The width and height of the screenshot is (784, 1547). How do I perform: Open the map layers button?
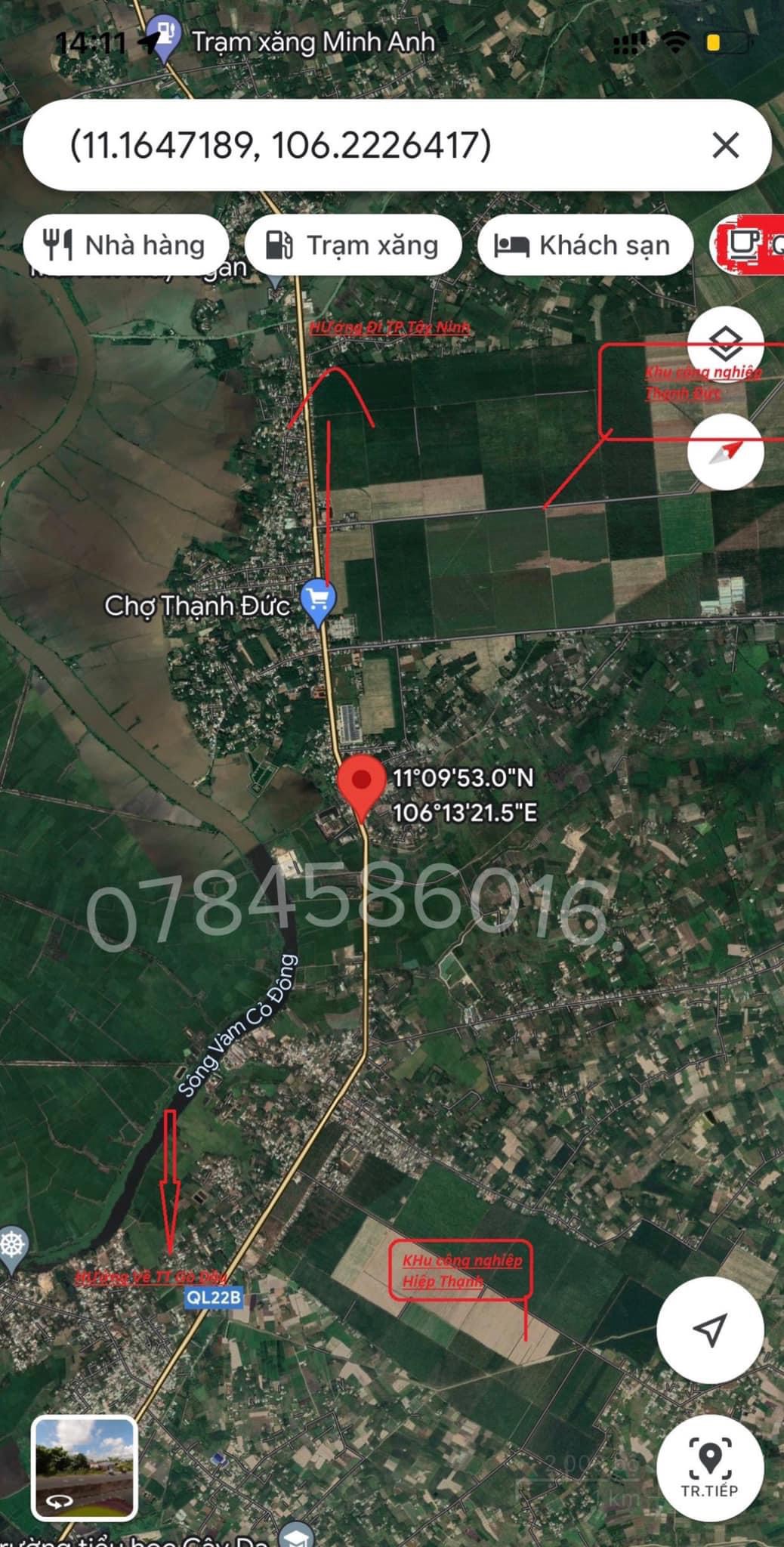tap(725, 345)
